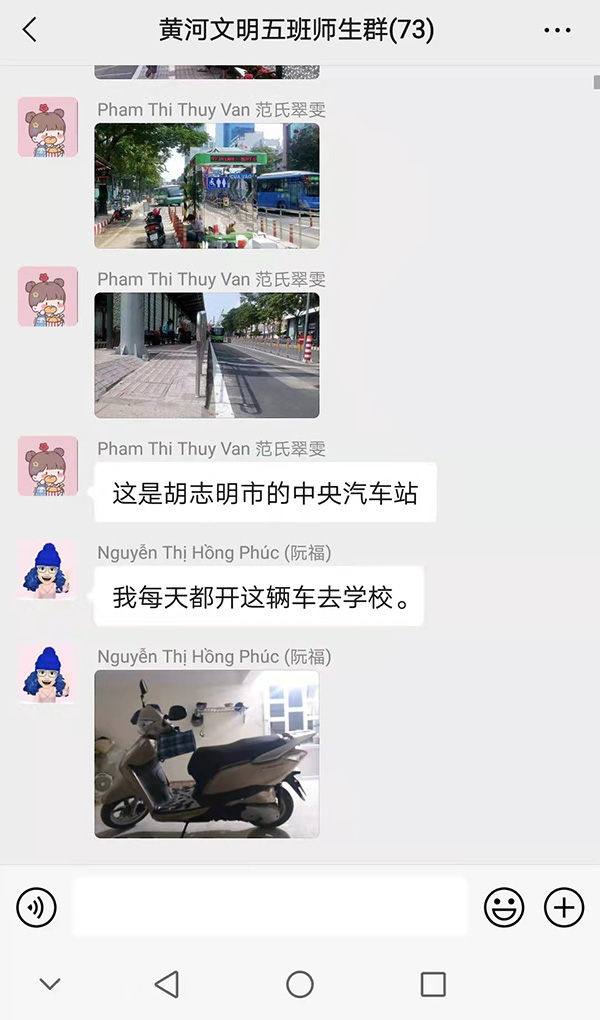Screen dimensions: 600x1020
Task: Open the plus attachment menu
Action: coord(564,908)
